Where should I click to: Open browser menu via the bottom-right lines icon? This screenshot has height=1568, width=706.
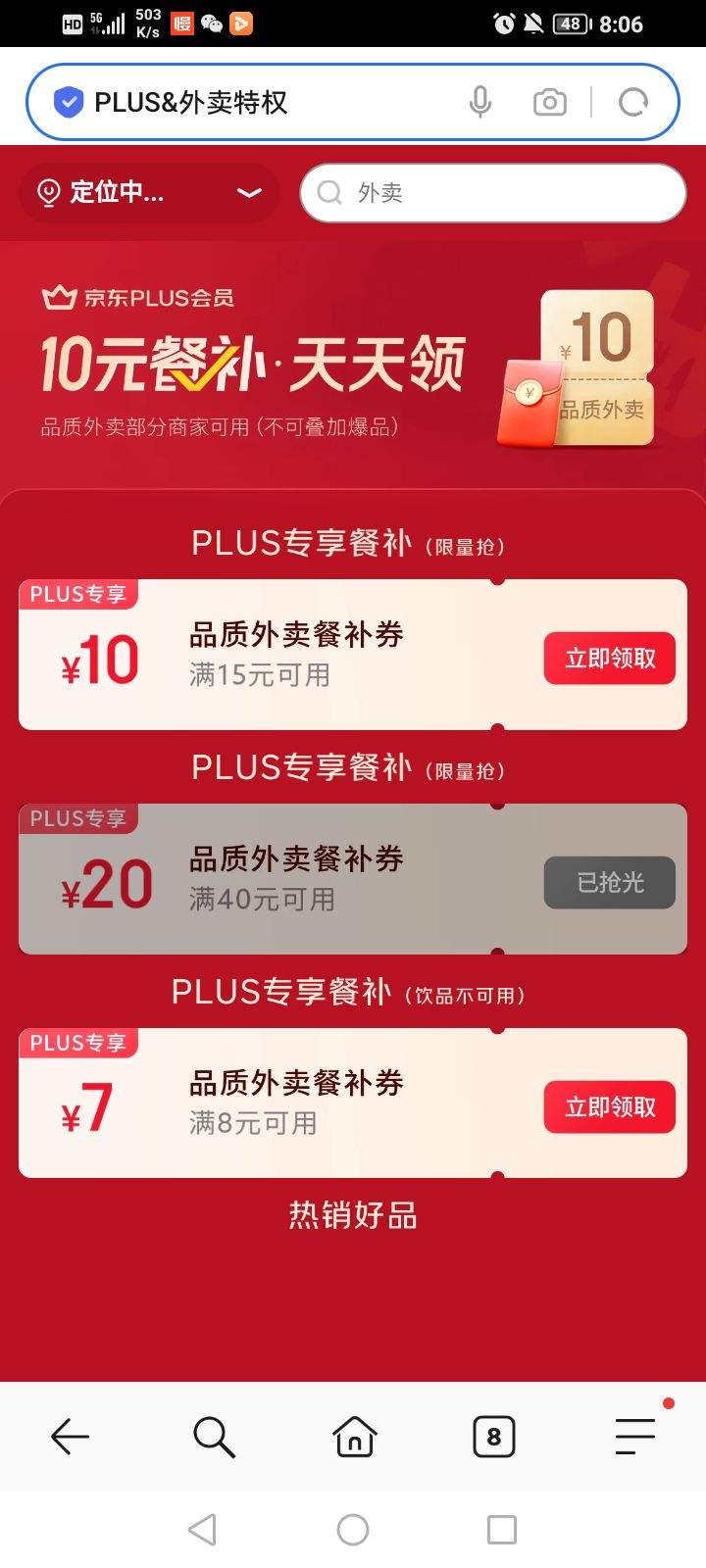point(634,1438)
